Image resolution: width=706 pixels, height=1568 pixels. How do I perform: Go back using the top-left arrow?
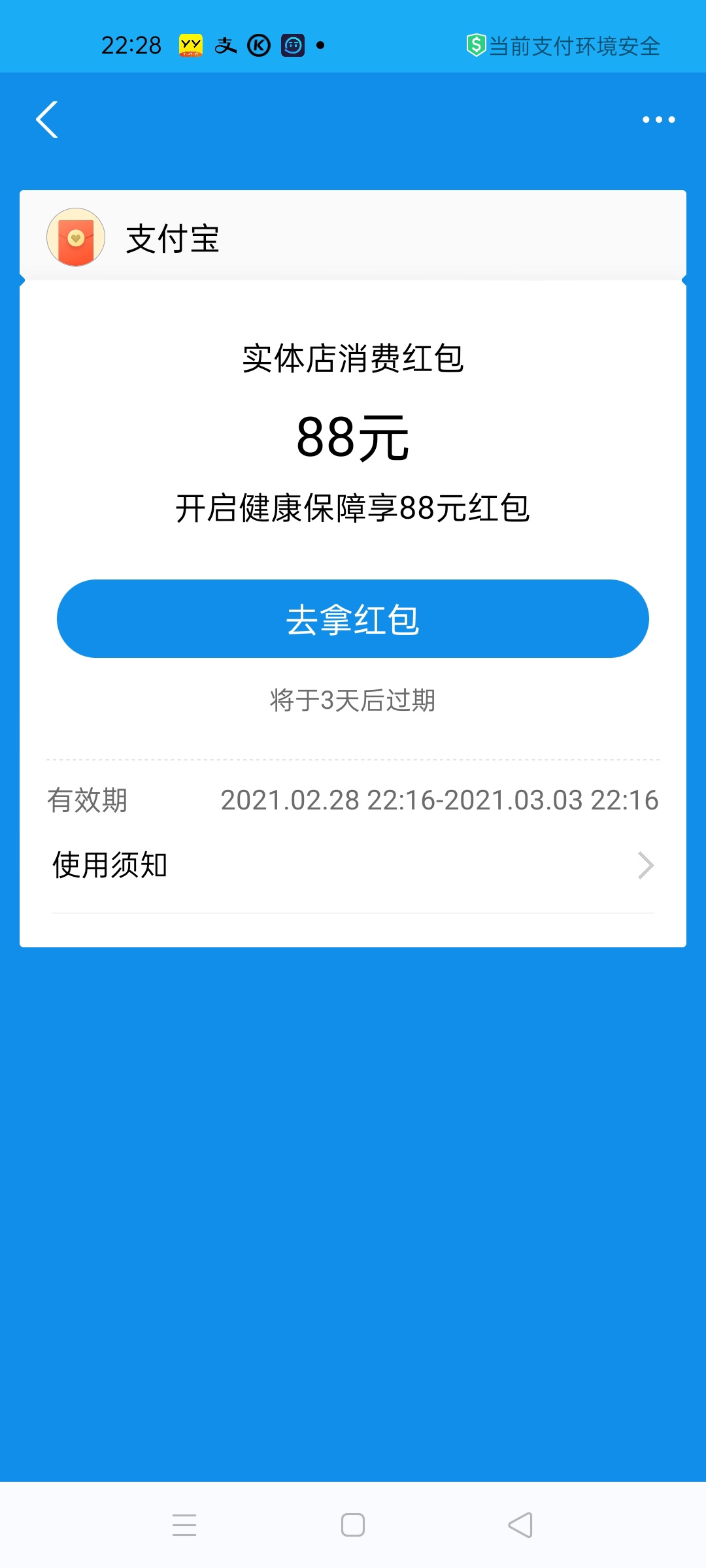(x=47, y=120)
